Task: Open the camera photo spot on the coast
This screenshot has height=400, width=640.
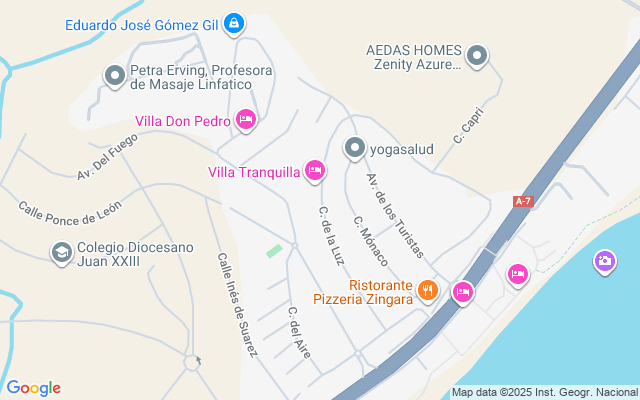Action: tap(604, 262)
